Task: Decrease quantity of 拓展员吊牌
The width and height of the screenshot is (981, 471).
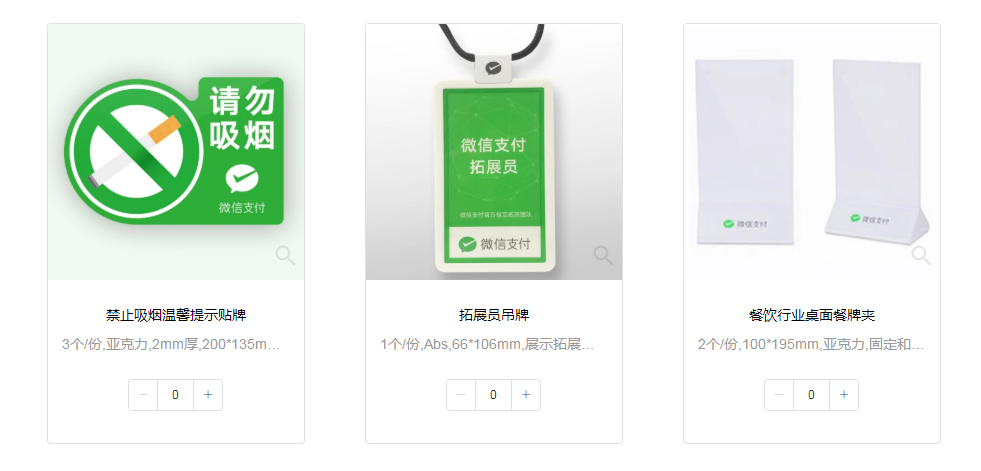Action: [461, 395]
